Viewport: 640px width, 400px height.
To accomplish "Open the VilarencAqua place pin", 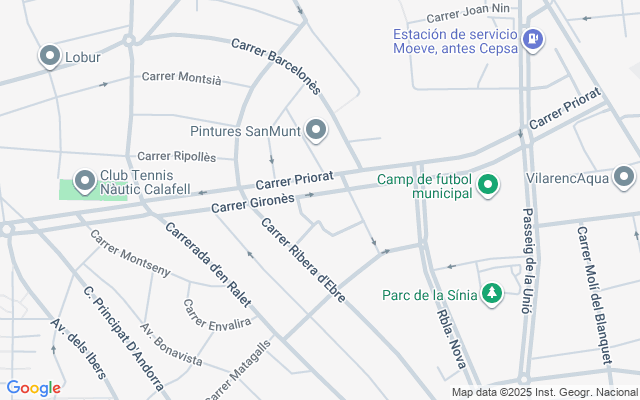I will click(x=624, y=177).
